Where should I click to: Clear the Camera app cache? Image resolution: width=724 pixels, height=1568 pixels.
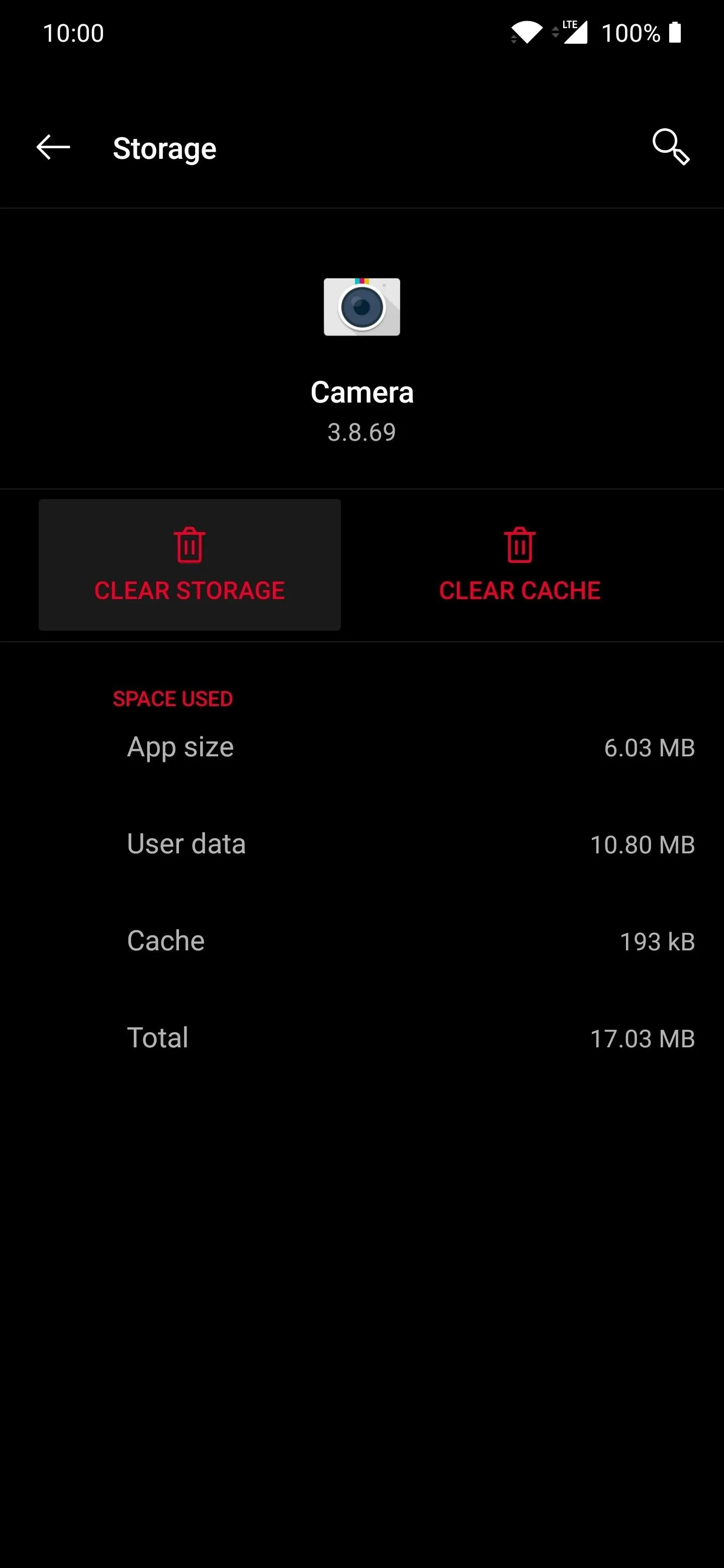tap(519, 564)
